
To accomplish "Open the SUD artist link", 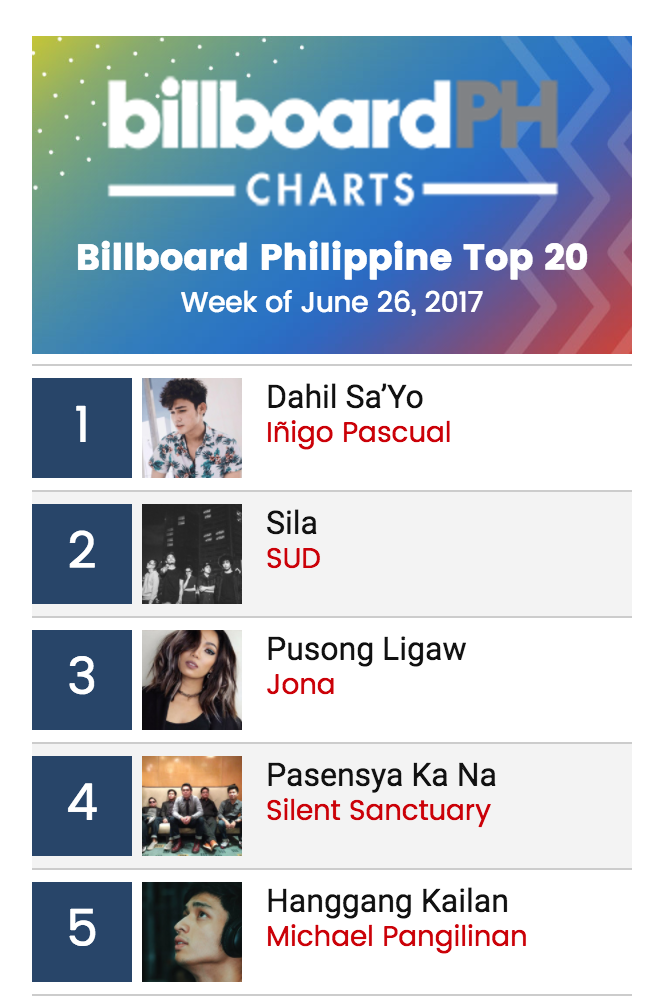I will tap(293, 558).
